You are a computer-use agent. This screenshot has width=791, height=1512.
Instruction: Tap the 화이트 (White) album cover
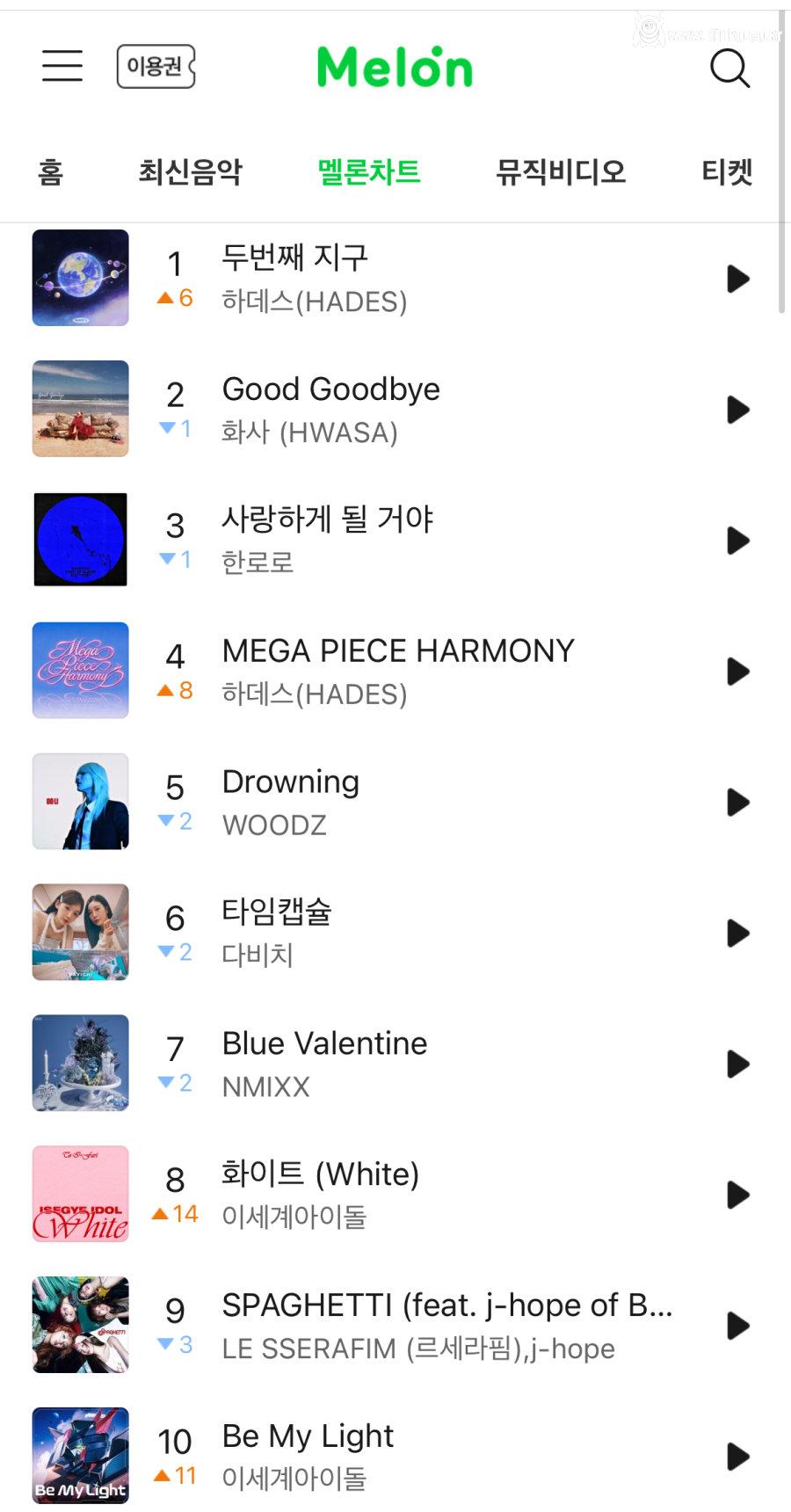[81, 1194]
